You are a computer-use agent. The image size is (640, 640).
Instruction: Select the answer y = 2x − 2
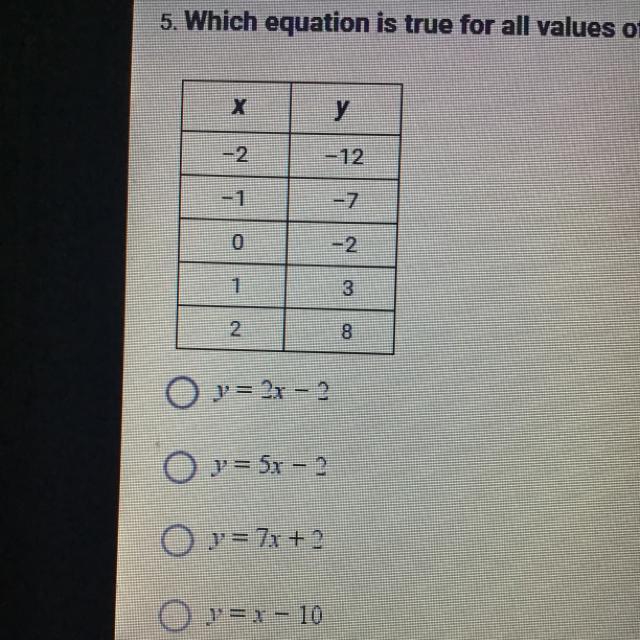(181, 398)
